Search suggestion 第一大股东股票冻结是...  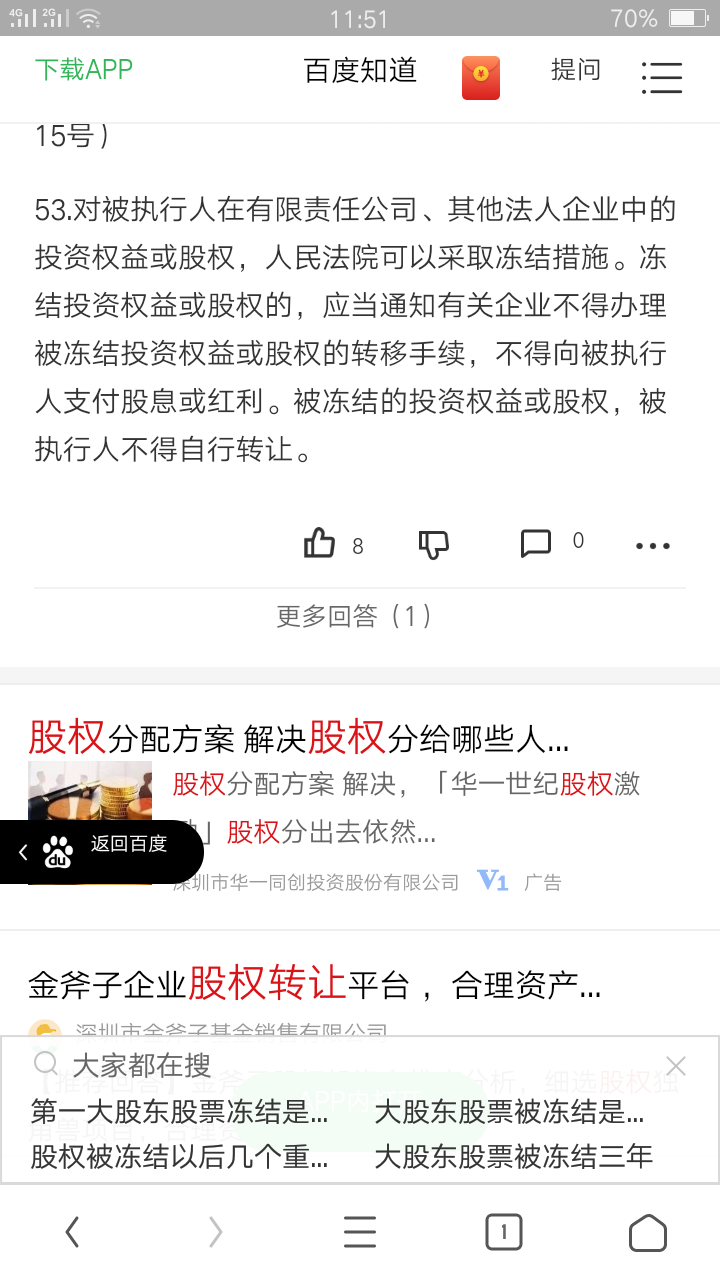tap(180, 1111)
